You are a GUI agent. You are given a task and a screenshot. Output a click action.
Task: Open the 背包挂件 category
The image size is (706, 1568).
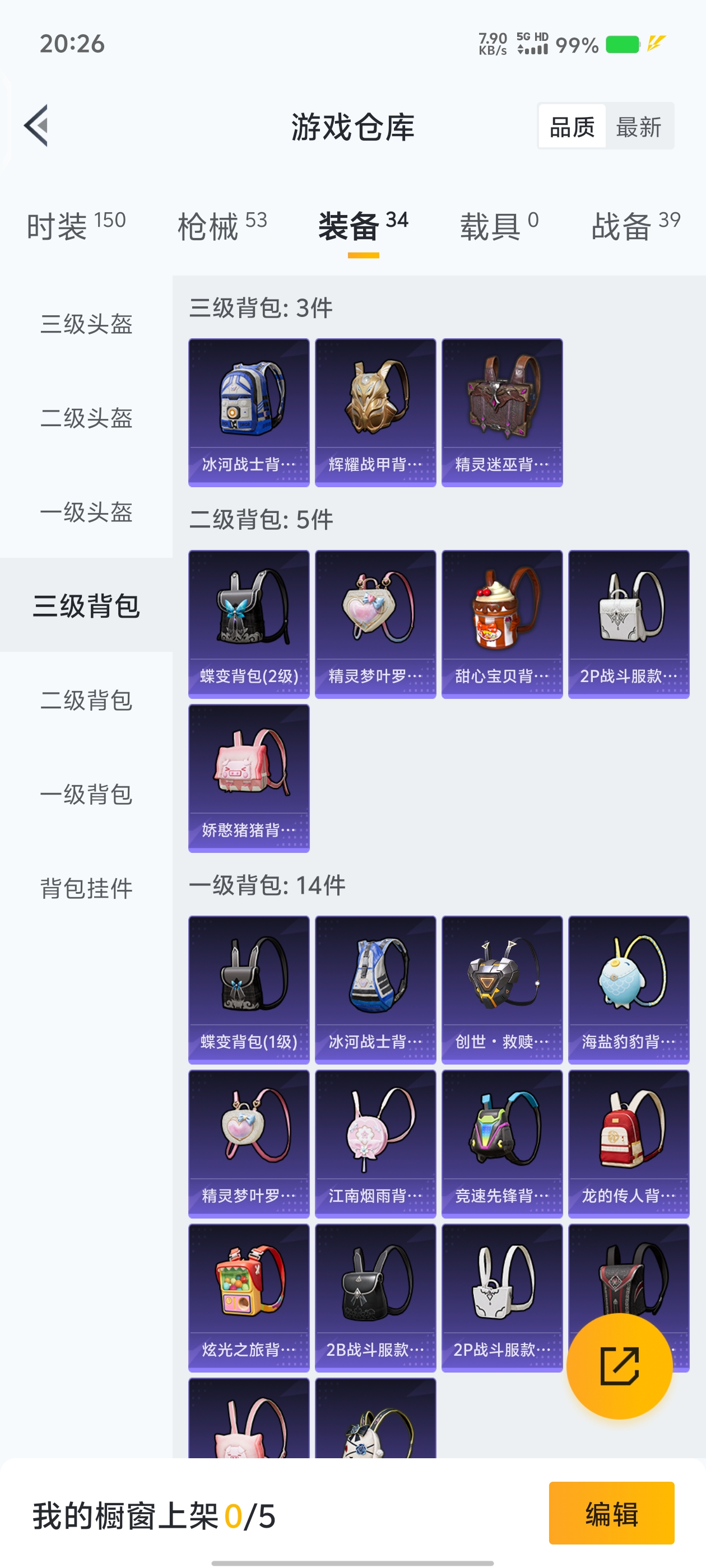pos(86,888)
